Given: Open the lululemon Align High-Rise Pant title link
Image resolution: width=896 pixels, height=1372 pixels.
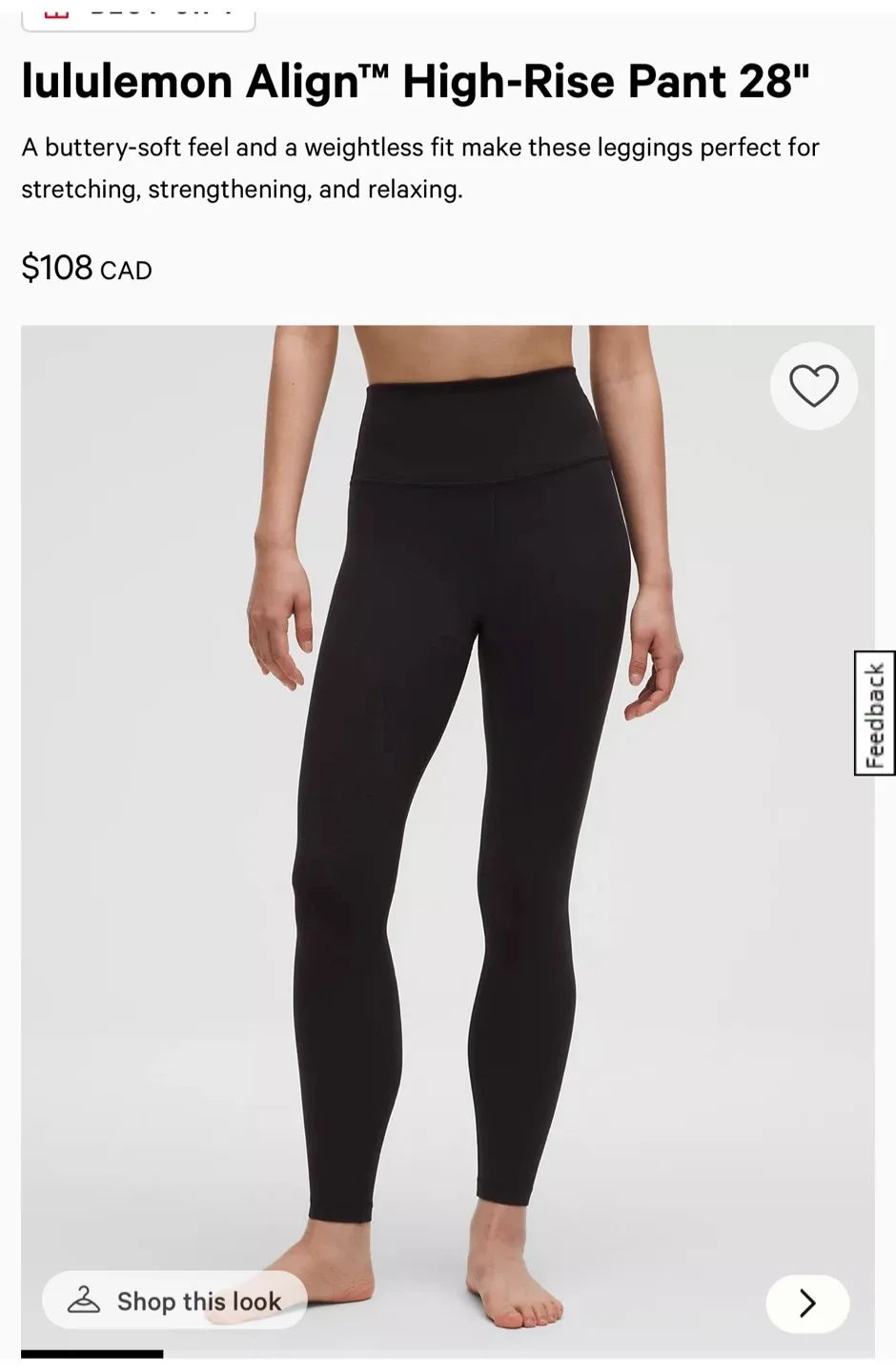Looking at the screenshot, I should (x=415, y=81).
